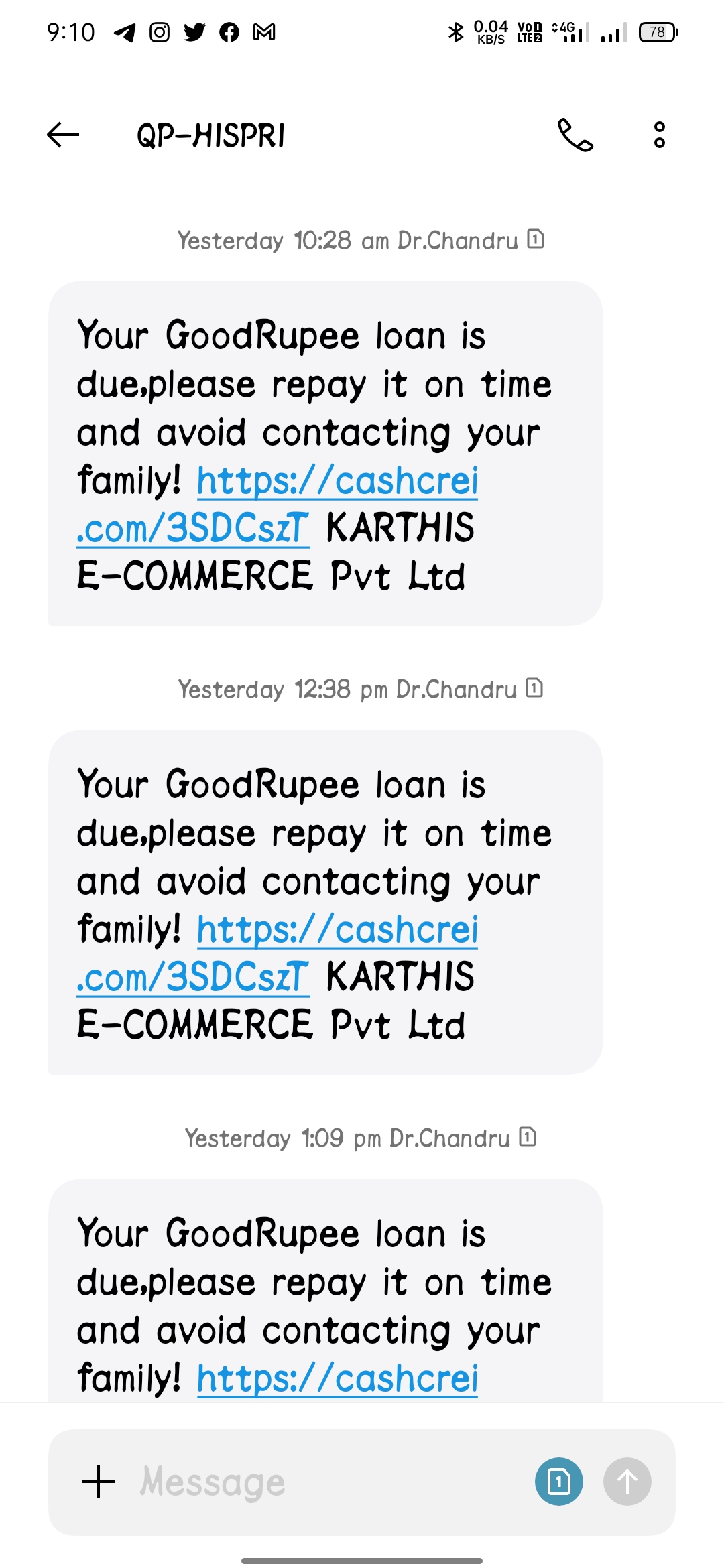724x1568 pixels.
Task: Tap the send arrow button
Action: click(x=627, y=1482)
